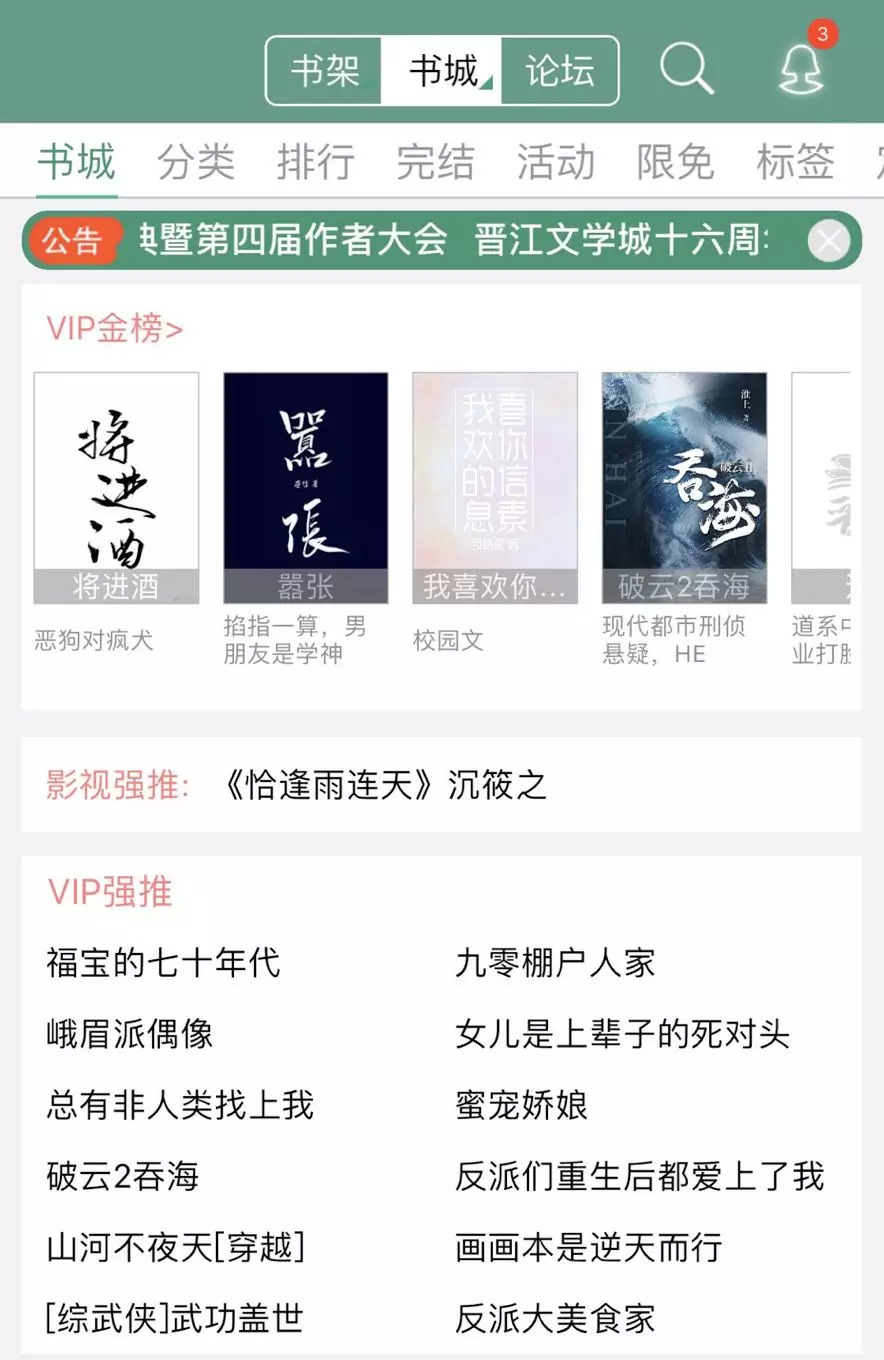Read 九零棚户人家
884x1360 pixels.
pos(555,963)
